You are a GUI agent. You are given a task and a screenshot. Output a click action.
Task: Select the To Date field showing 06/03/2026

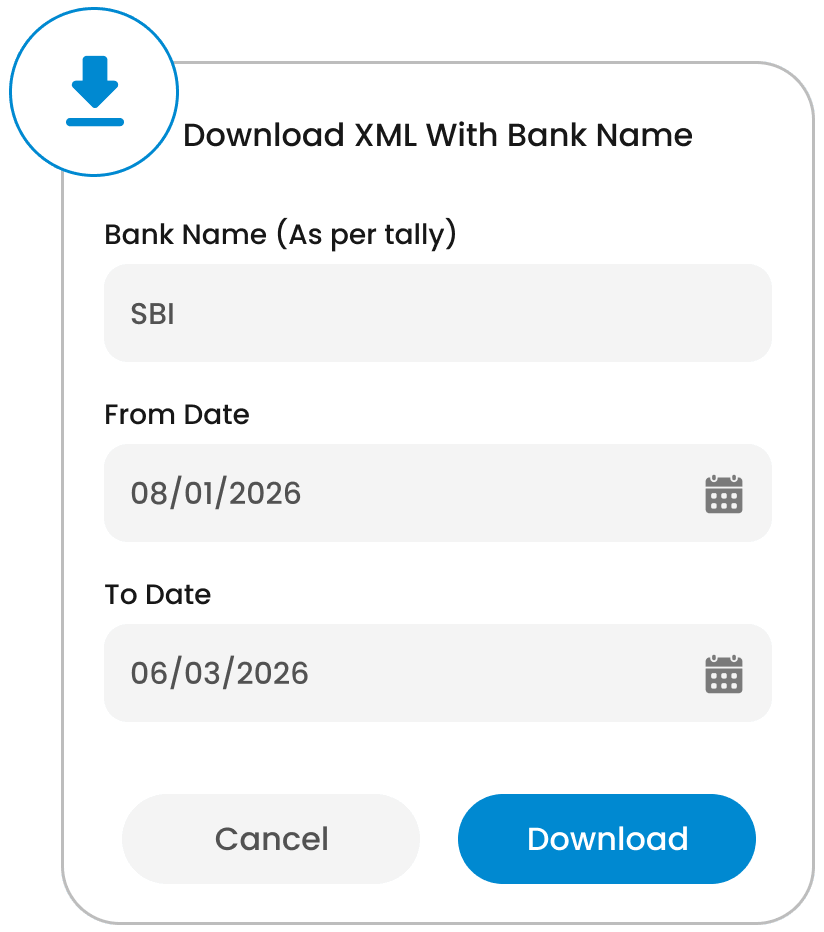[x=400, y=673]
